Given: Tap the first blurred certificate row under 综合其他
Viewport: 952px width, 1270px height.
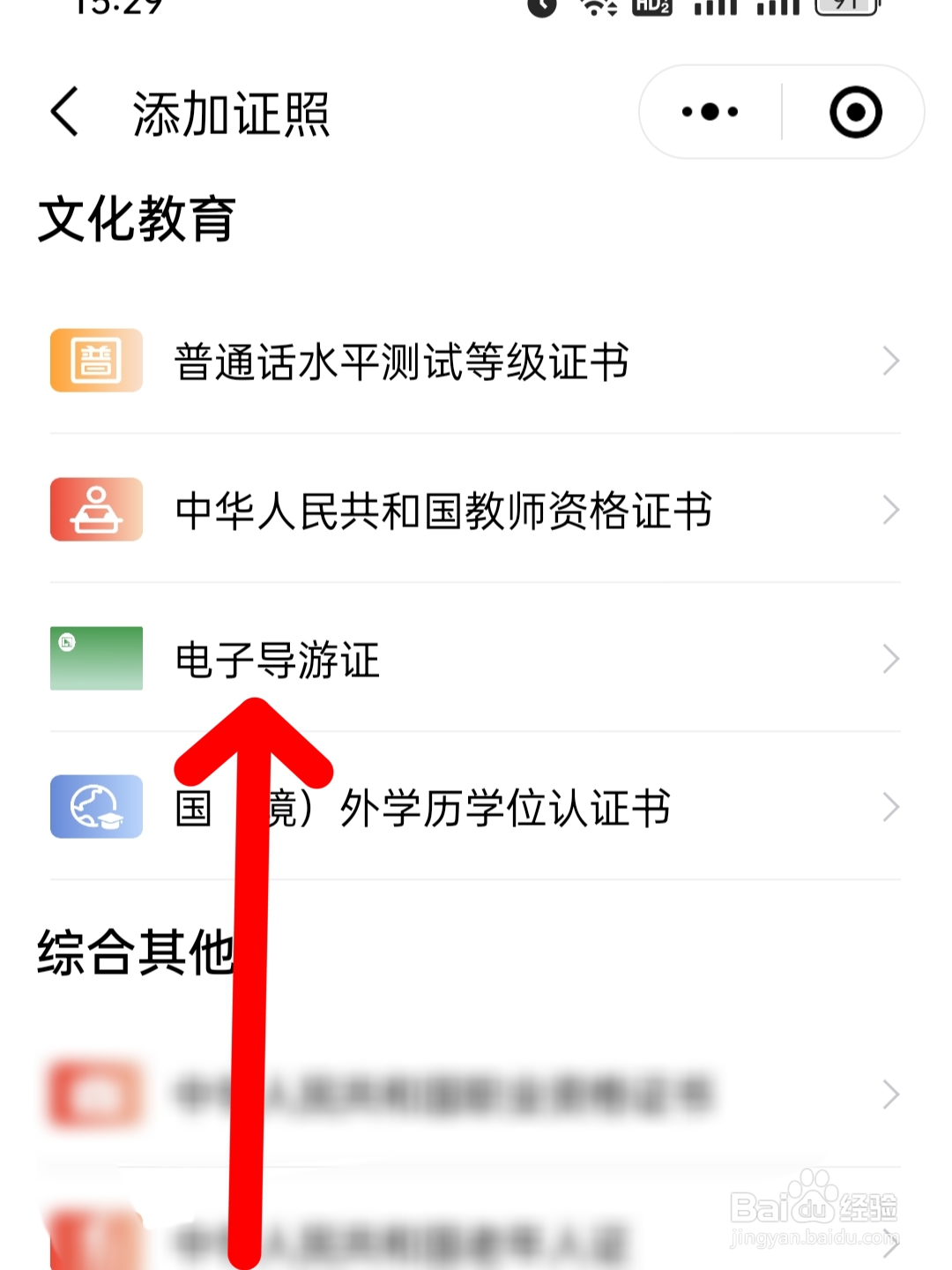Looking at the screenshot, I should click(x=476, y=1096).
